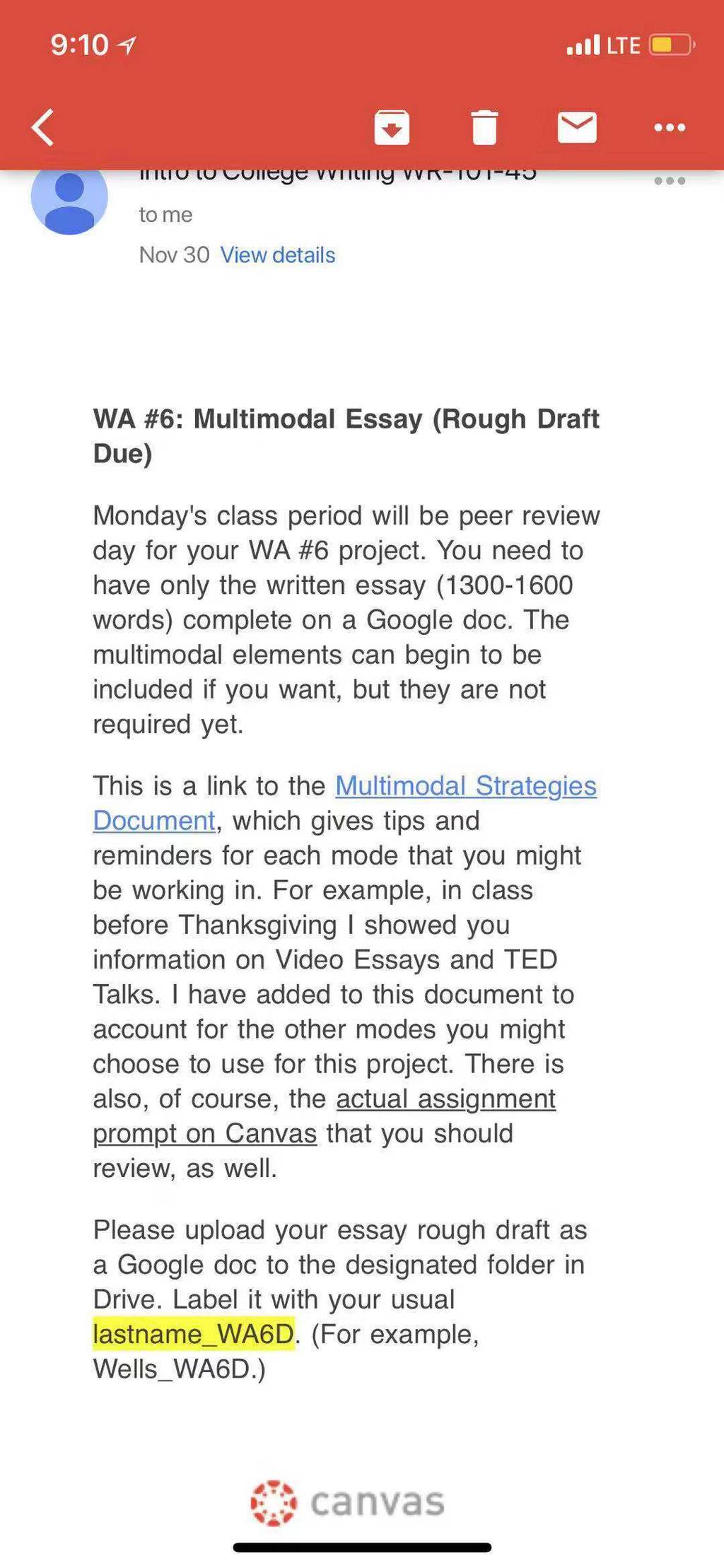Open the actual assignment prompt on Canvas link
Screen dimensions: 724x1568
[325, 1116]
